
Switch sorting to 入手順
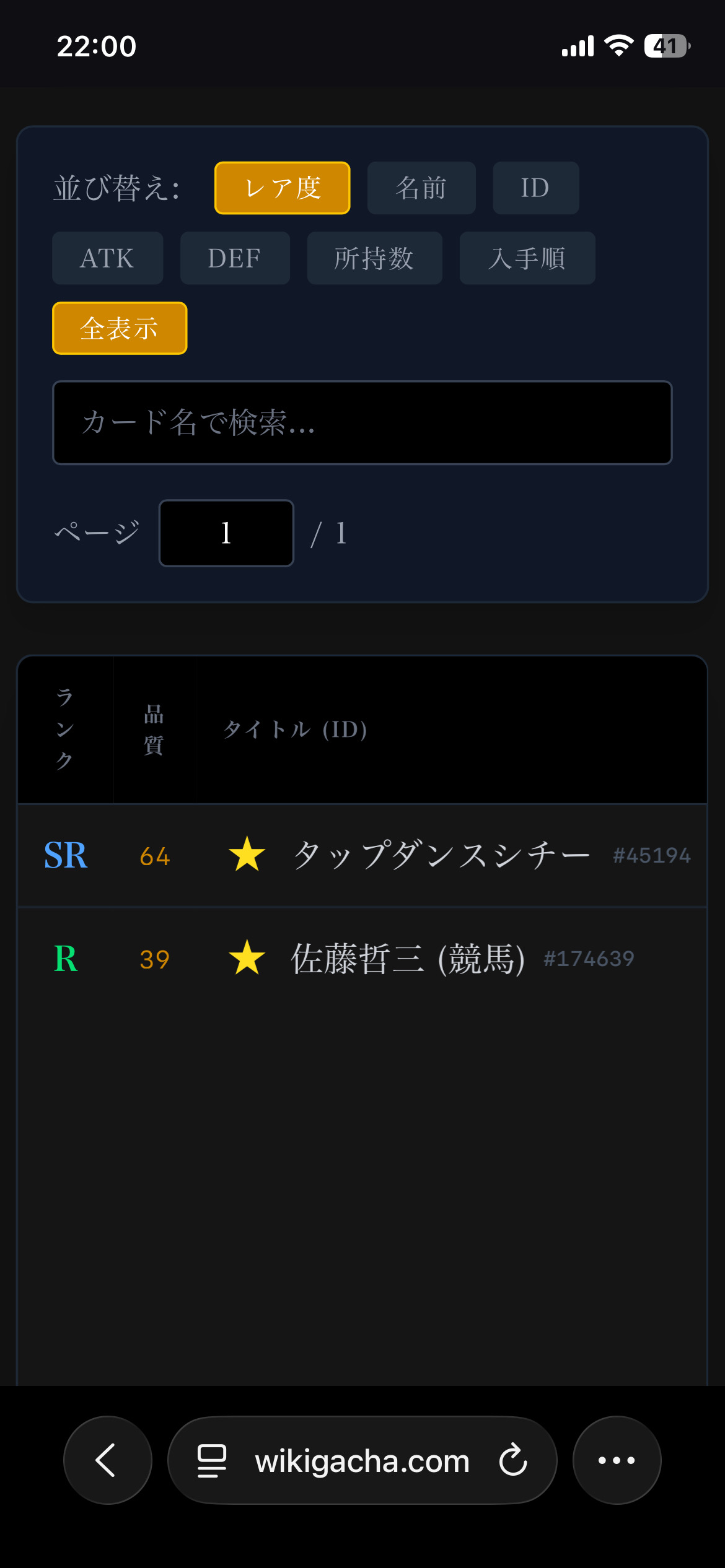click(x=527, y=258)
